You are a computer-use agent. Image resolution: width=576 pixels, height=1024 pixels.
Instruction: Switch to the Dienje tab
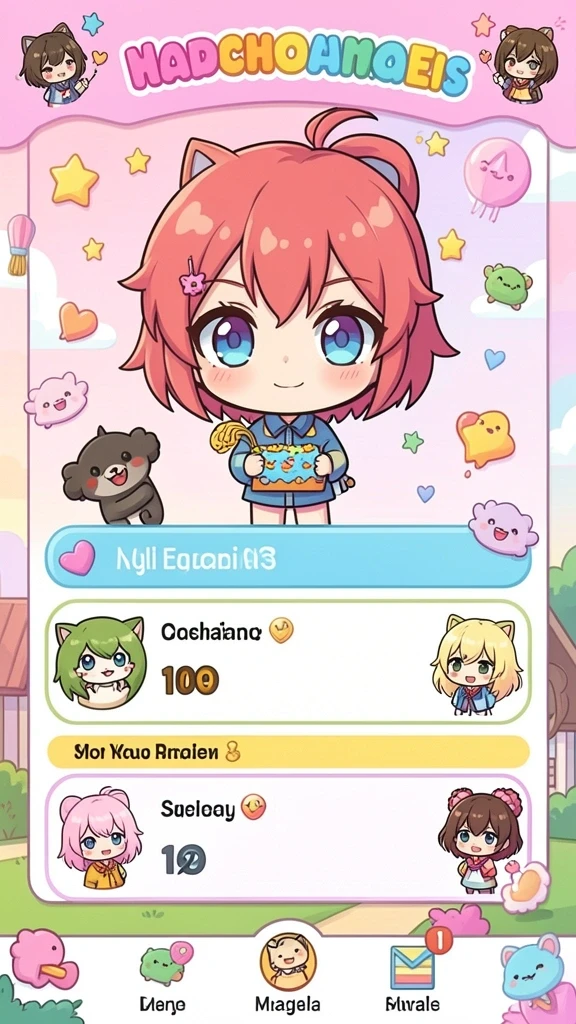pyautogui.click(x=163, y=977)
